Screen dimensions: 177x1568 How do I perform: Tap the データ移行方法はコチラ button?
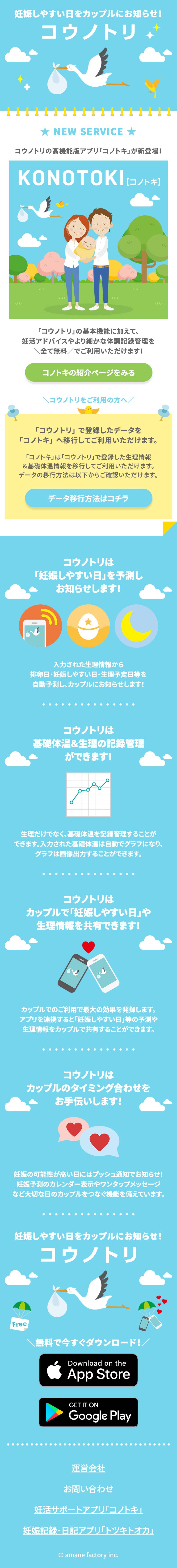pyautogui.click(x=88, y=498)
